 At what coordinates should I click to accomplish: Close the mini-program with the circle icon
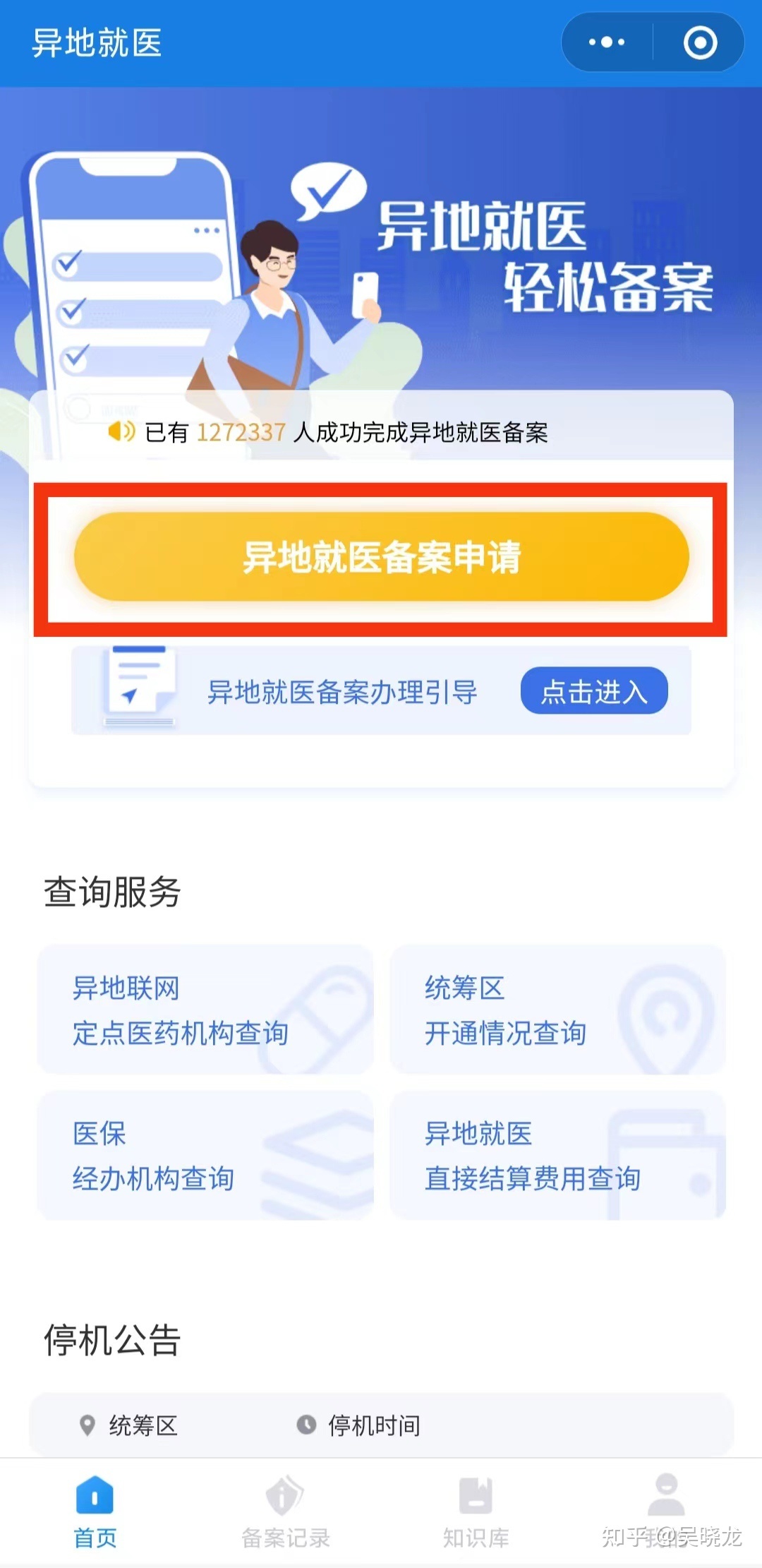pyautogui.click(x=700, y=42)
